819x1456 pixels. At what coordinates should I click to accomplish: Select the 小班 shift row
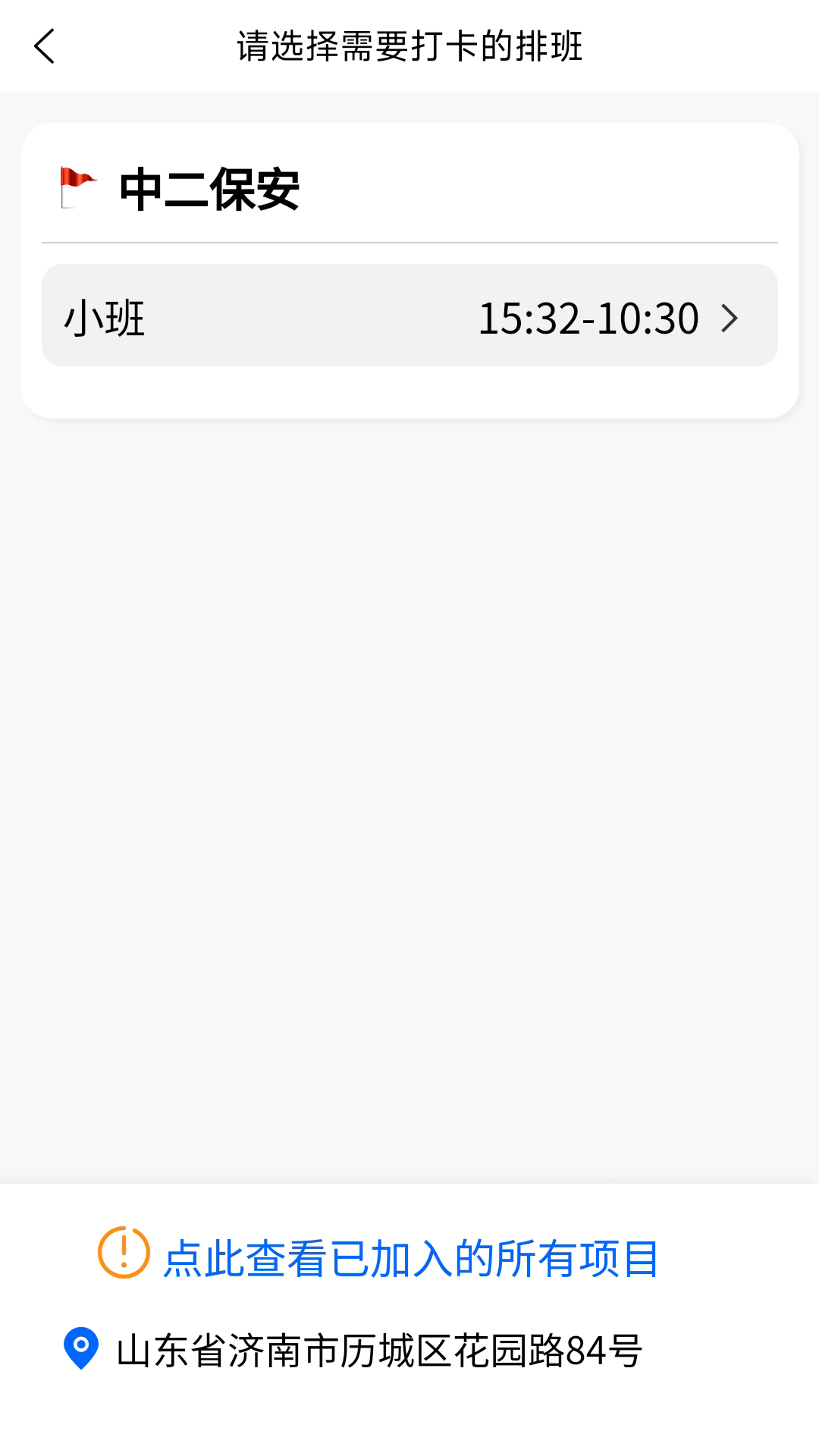coord(409,316)
